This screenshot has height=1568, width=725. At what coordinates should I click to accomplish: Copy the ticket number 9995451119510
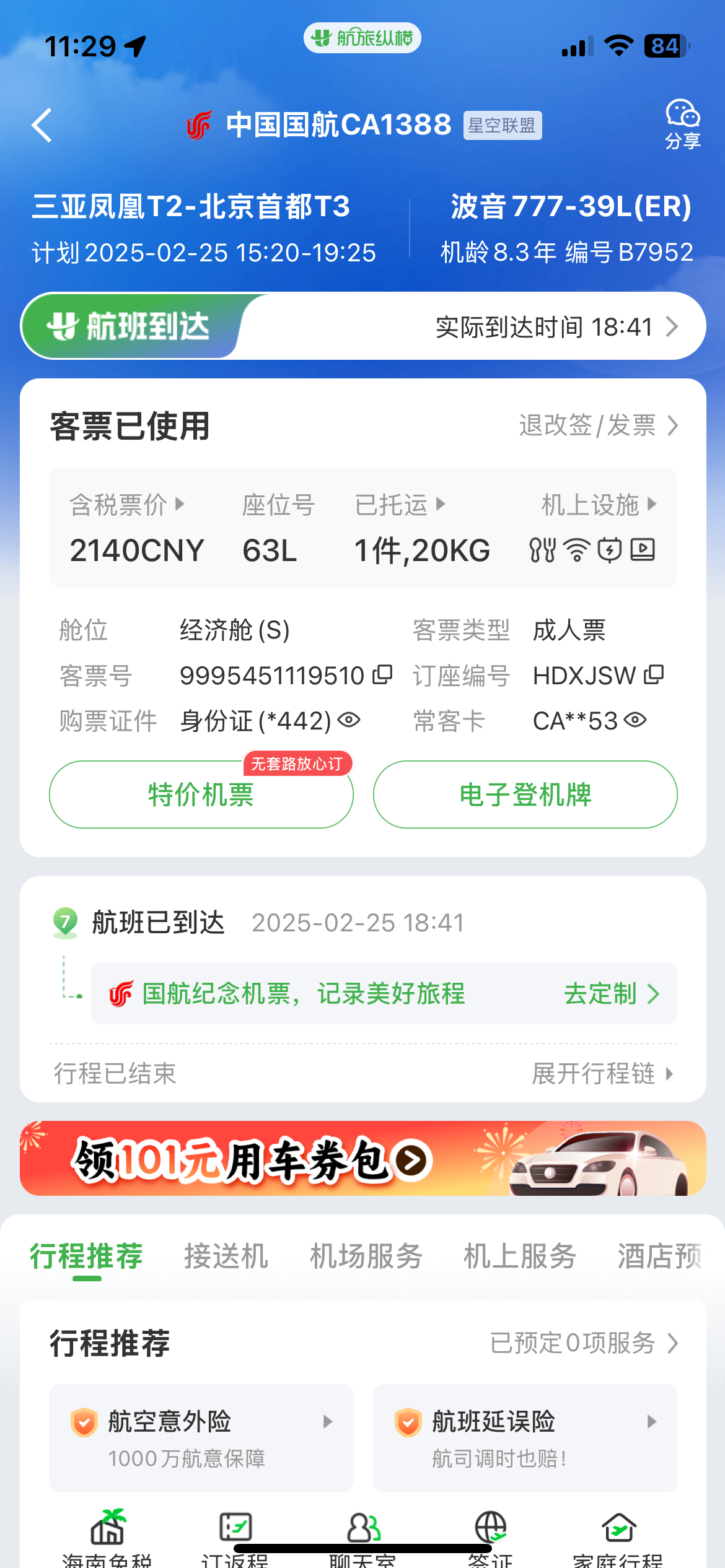[383, 674]
